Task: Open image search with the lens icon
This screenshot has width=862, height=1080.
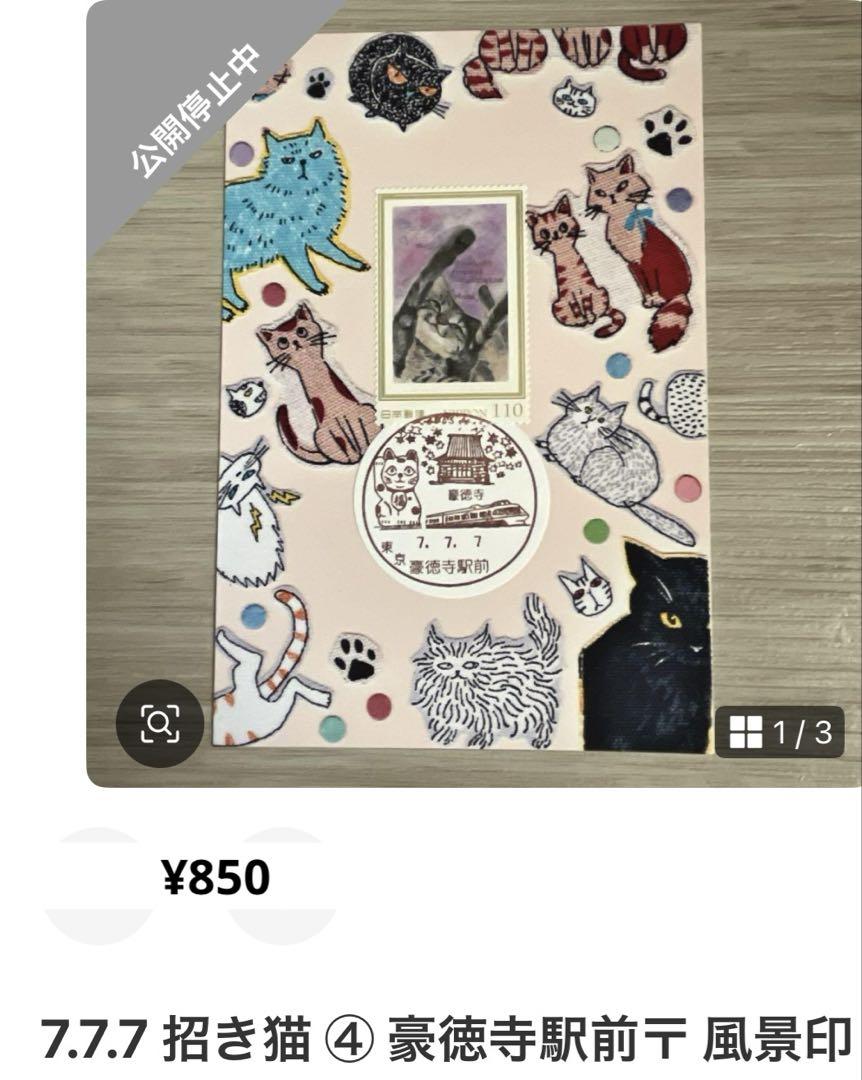Action: [x=160, y=723]
